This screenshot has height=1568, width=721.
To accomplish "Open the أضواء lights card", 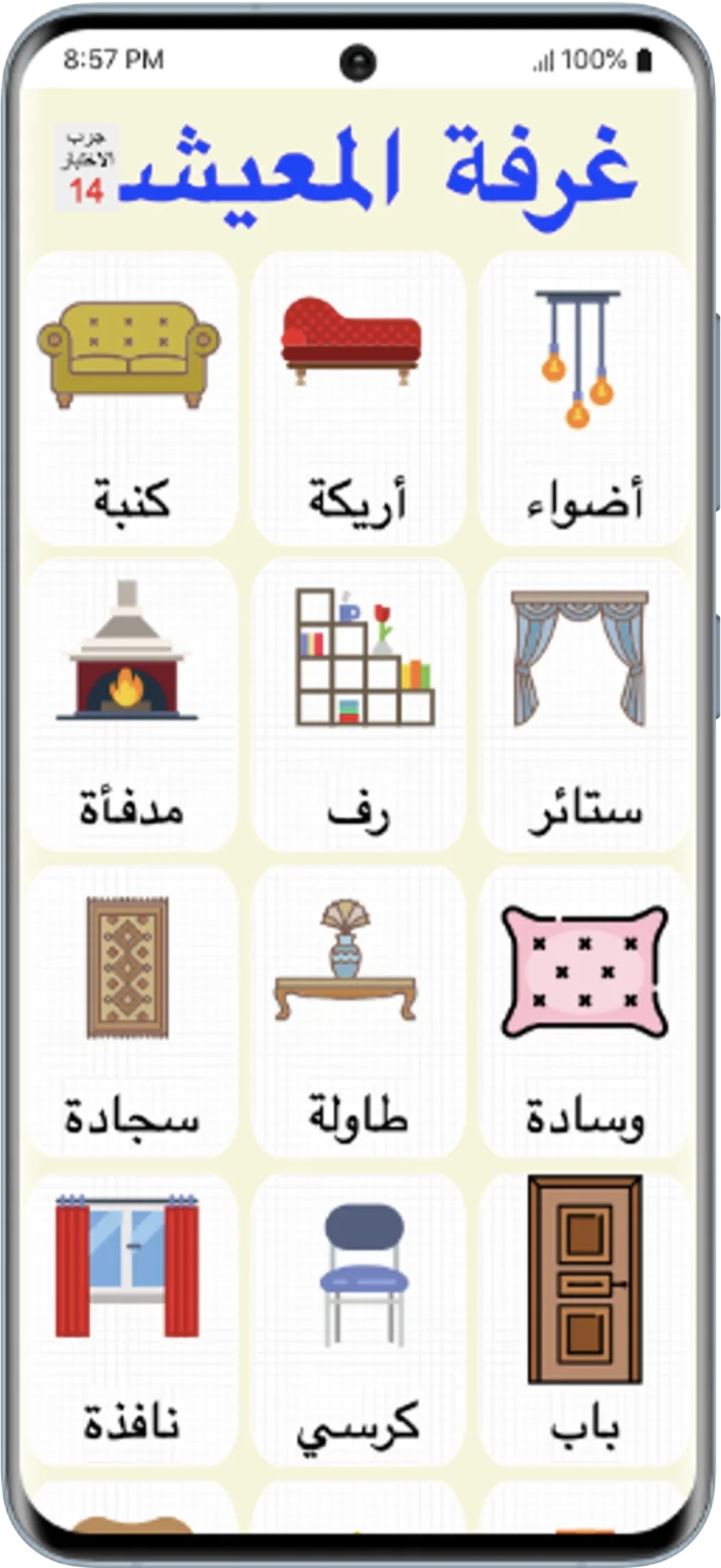I will [x=583, y=398].
